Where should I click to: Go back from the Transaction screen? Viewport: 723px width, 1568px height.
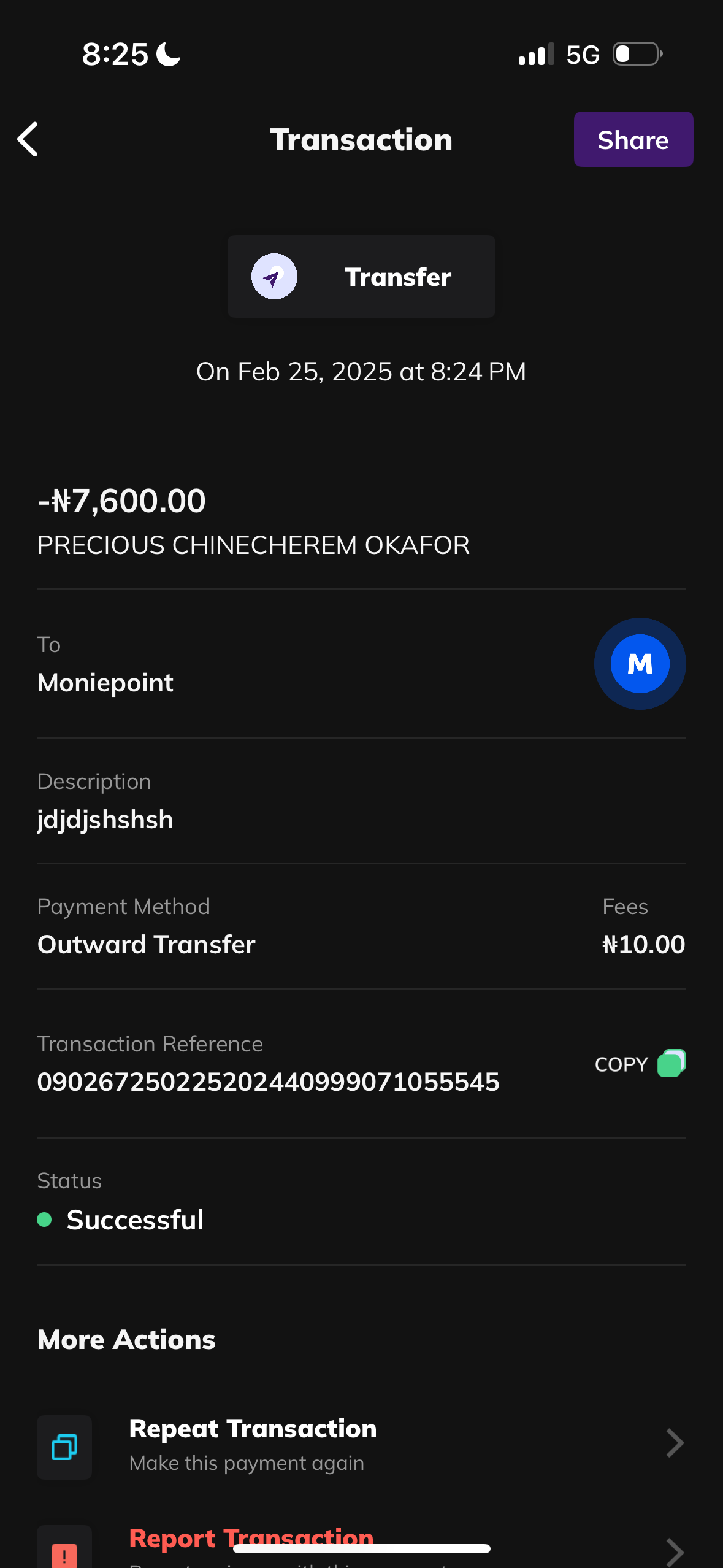[x=28, y=139]
